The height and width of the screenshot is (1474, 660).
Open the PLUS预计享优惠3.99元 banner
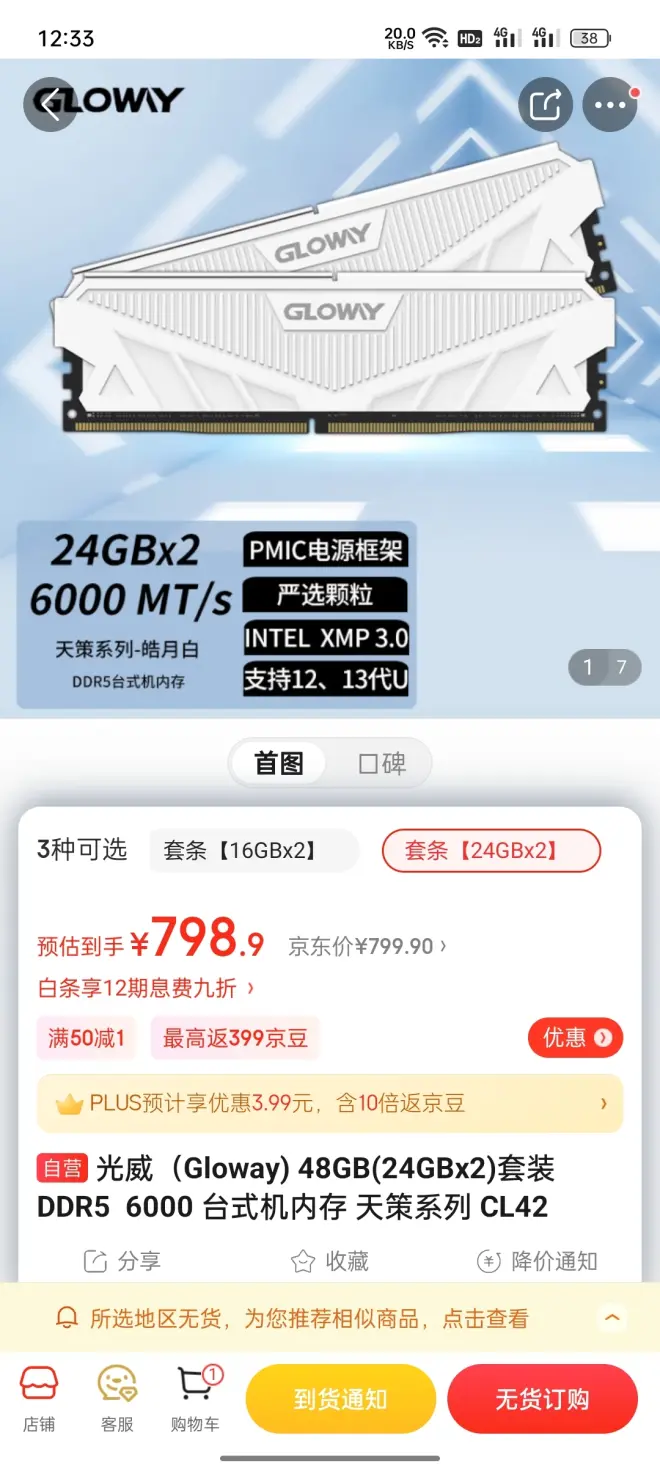(330, 1104)
